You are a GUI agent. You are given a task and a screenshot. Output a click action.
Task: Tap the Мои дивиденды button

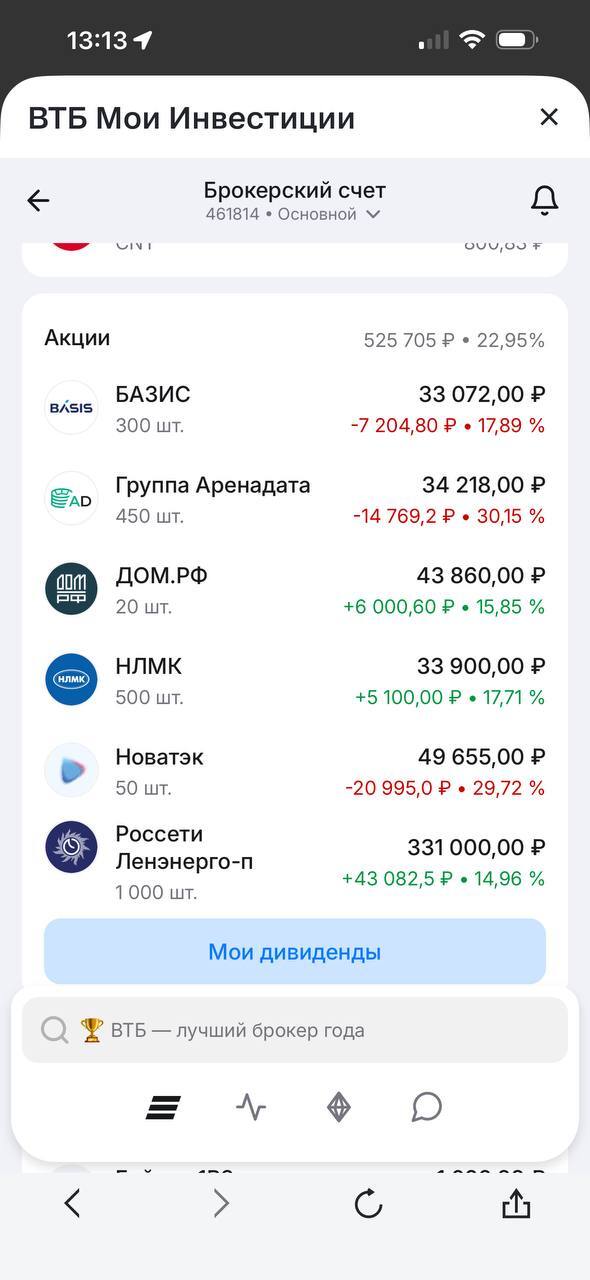click(x=295, y=952)
